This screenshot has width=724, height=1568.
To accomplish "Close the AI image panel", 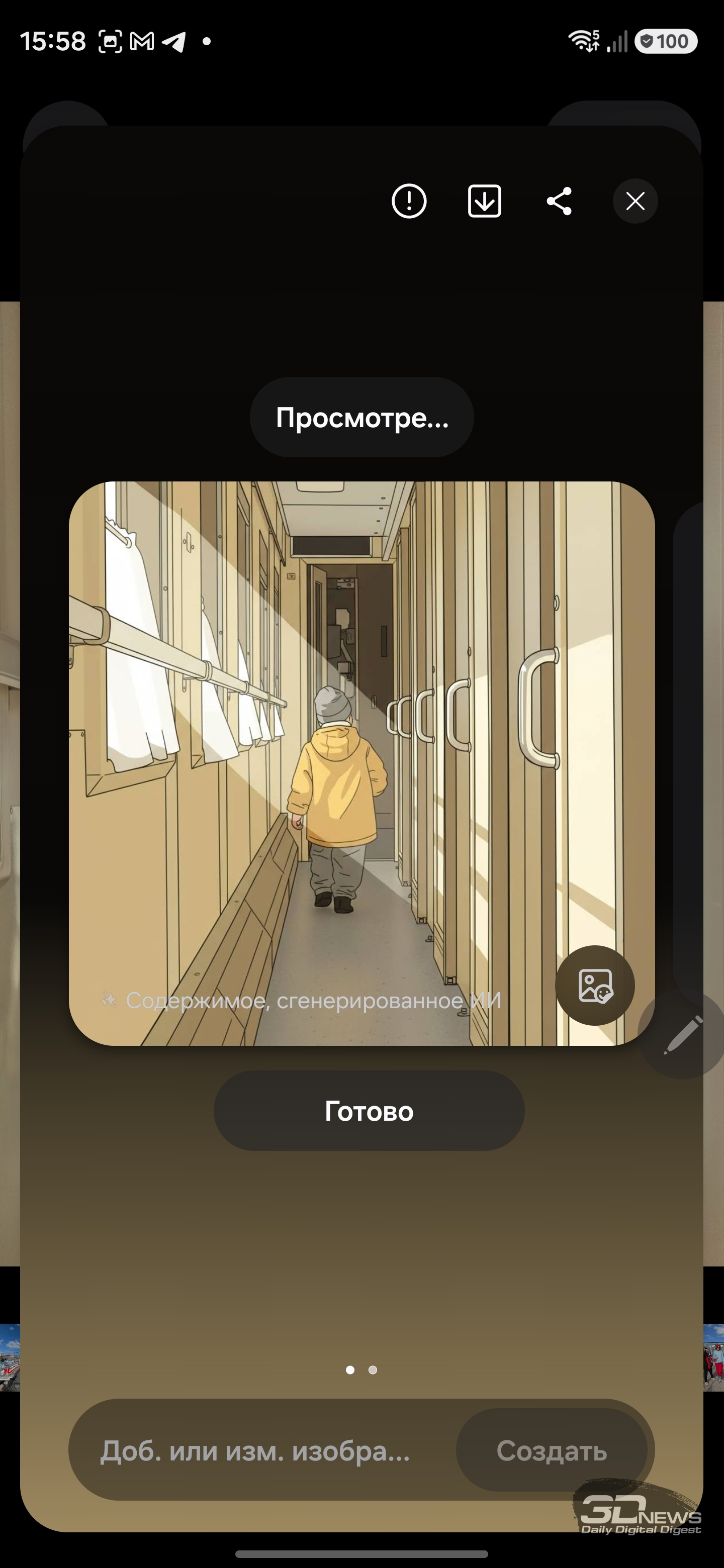I will 635,201.
